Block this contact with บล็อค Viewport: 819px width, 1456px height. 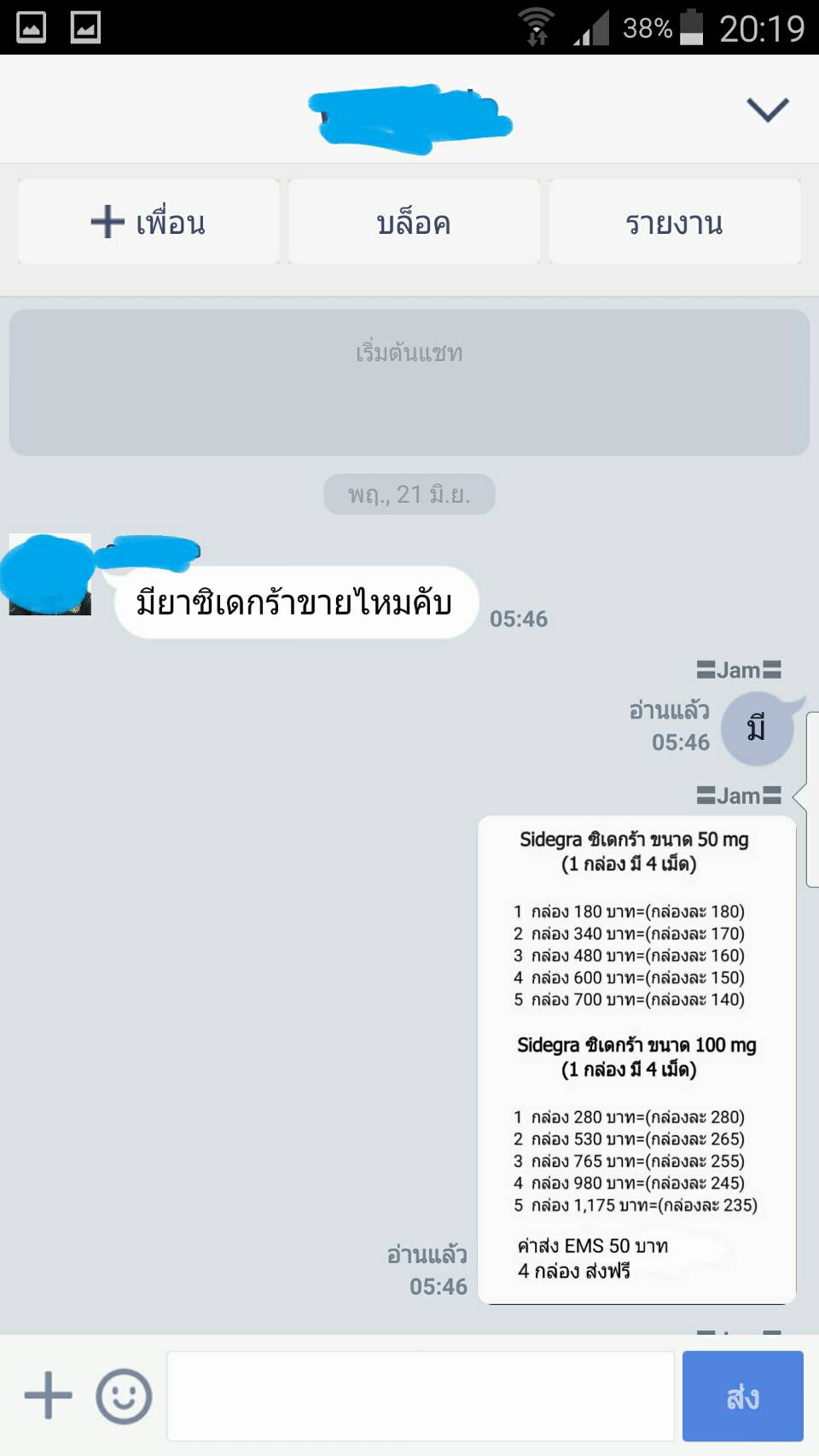[414, 222]
